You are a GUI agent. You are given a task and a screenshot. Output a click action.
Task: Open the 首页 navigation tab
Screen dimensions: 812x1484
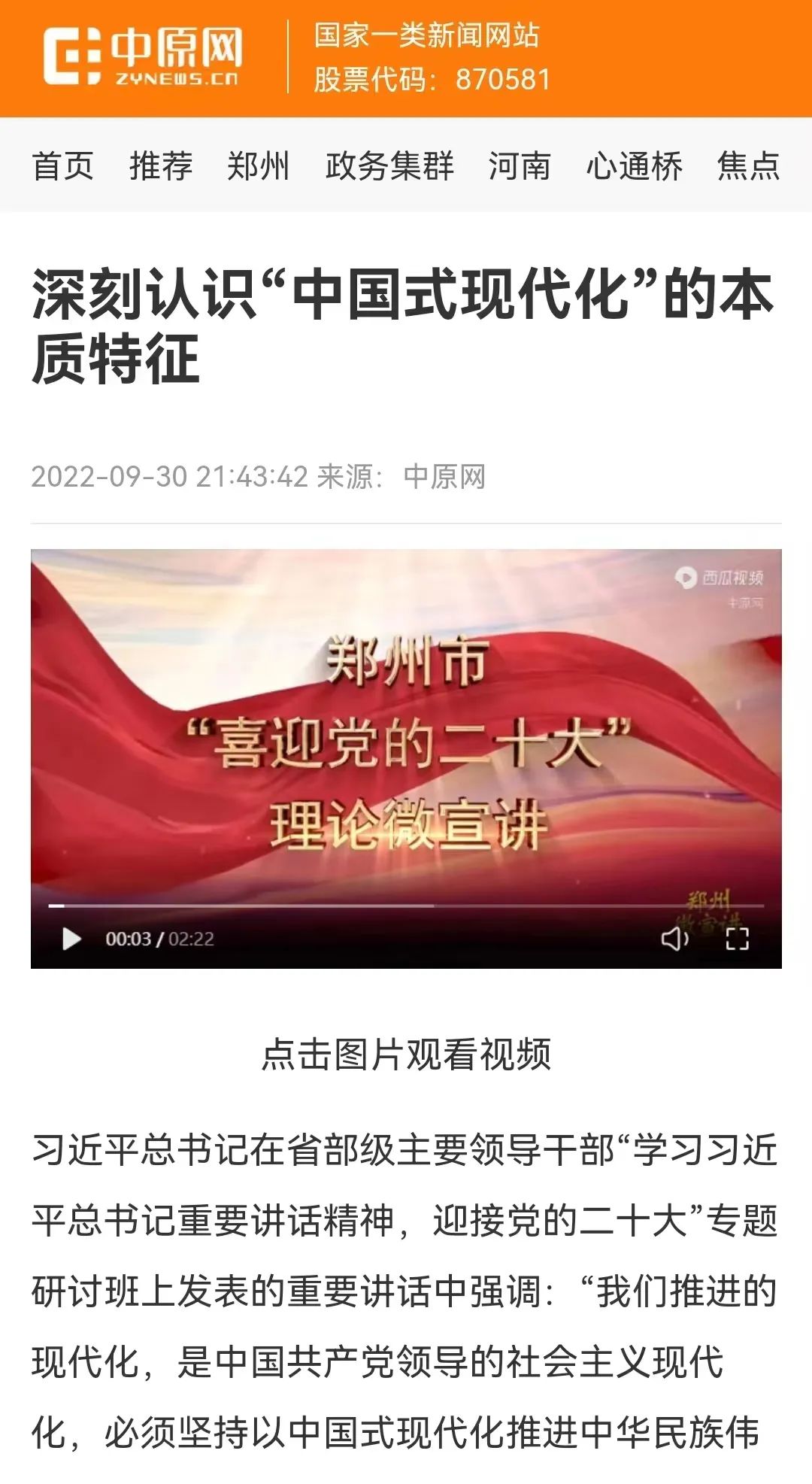pos(63,165)
